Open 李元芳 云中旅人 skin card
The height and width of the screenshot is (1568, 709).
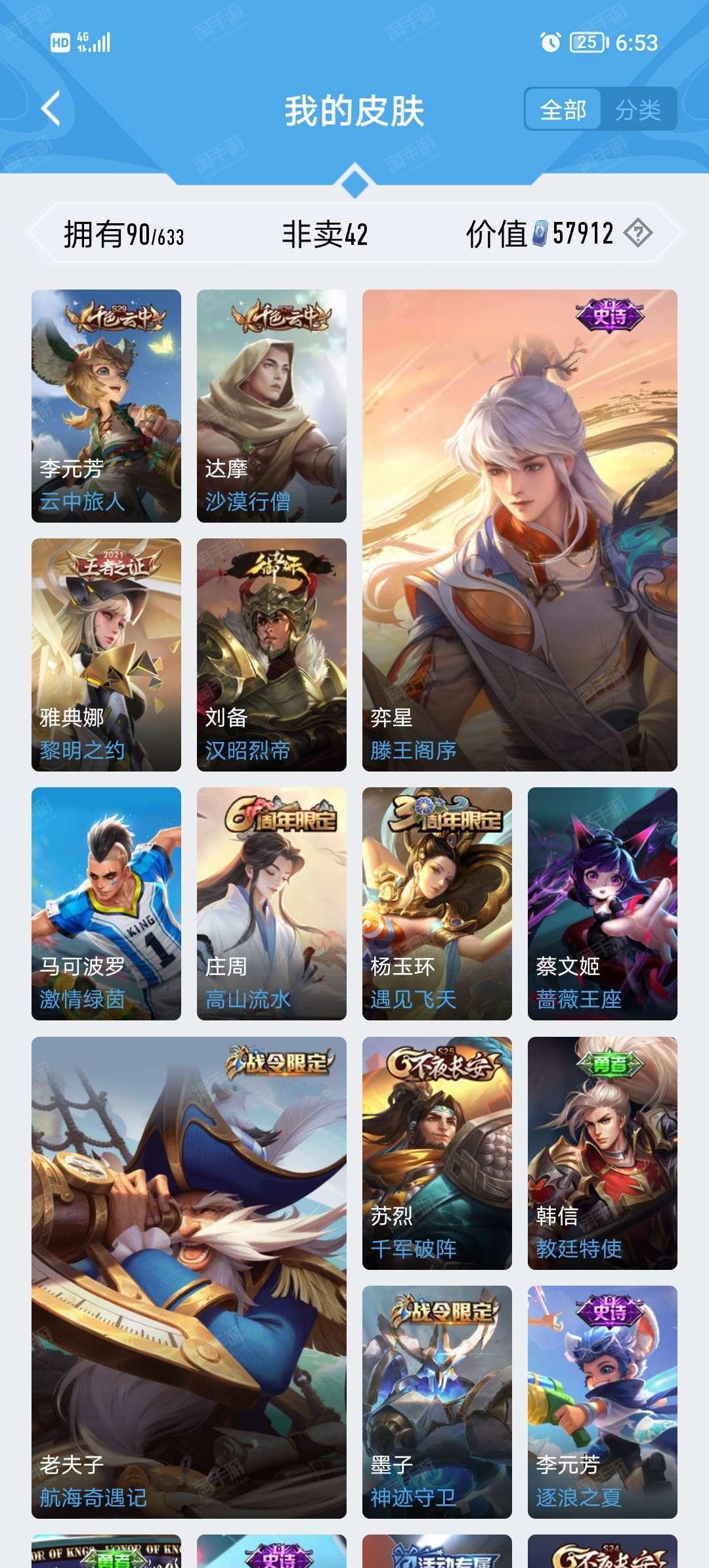[x=106, y=406]
